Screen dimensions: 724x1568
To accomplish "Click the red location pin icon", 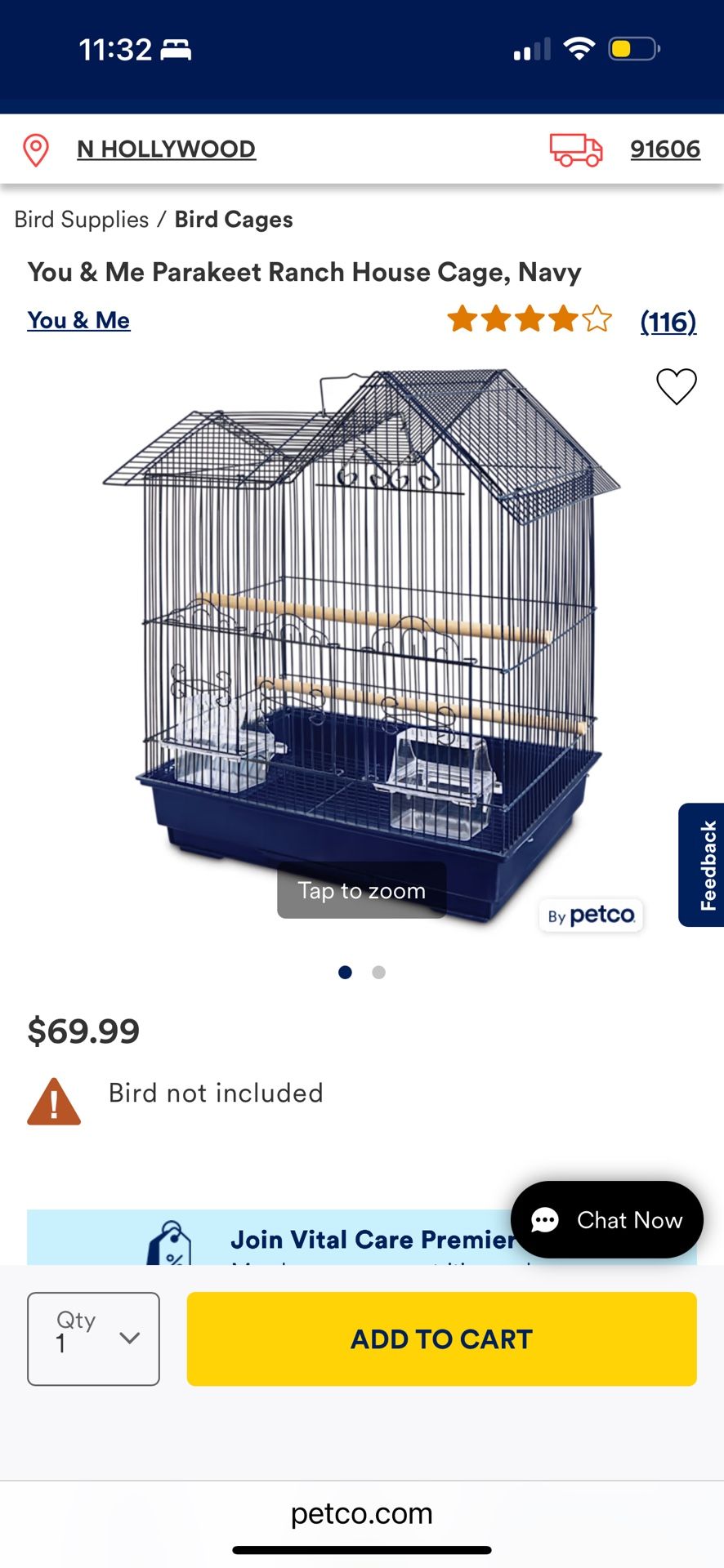I will (x=36, y=149).
